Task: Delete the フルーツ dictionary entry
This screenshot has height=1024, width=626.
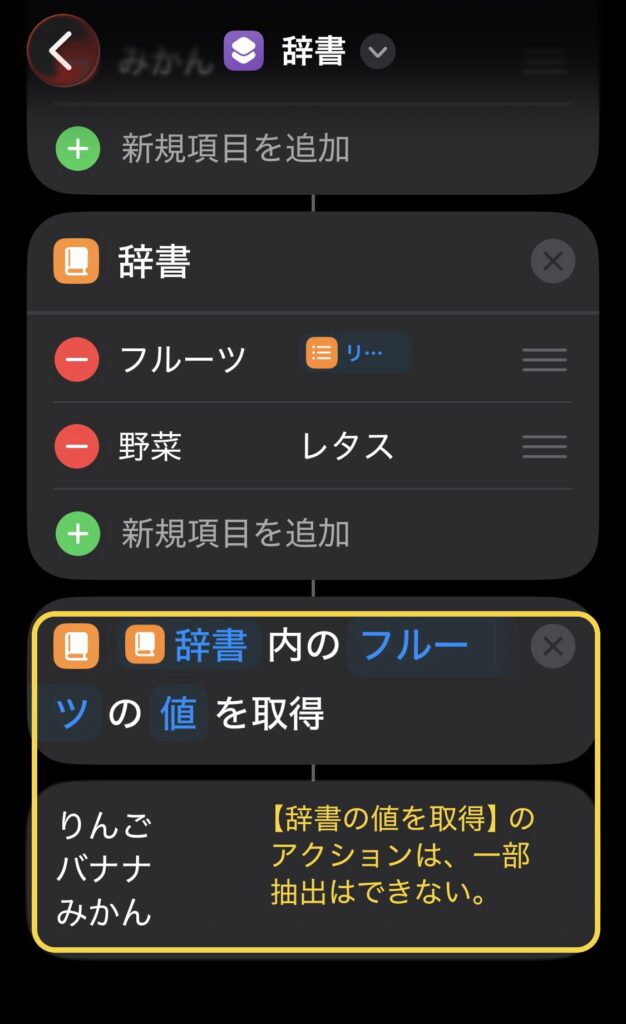Action: tap(77, 359)
